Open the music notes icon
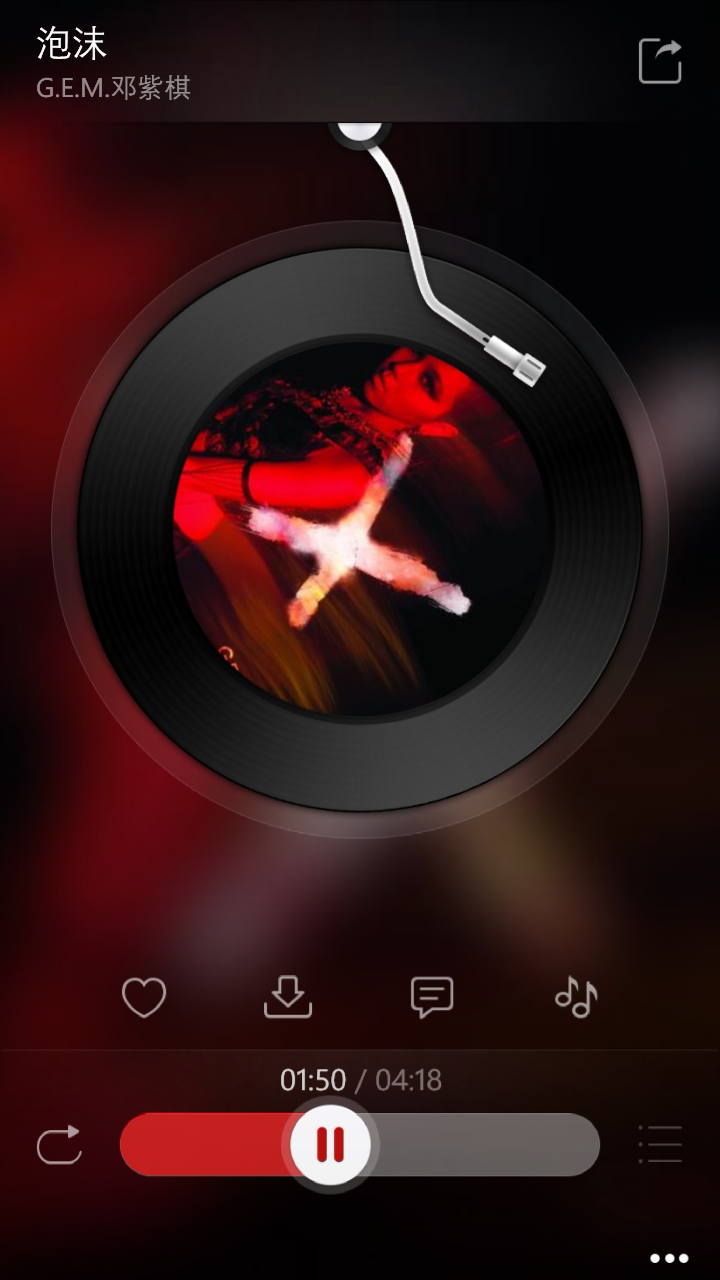This screenshot has height=1280, width=720. coord(576,997)
